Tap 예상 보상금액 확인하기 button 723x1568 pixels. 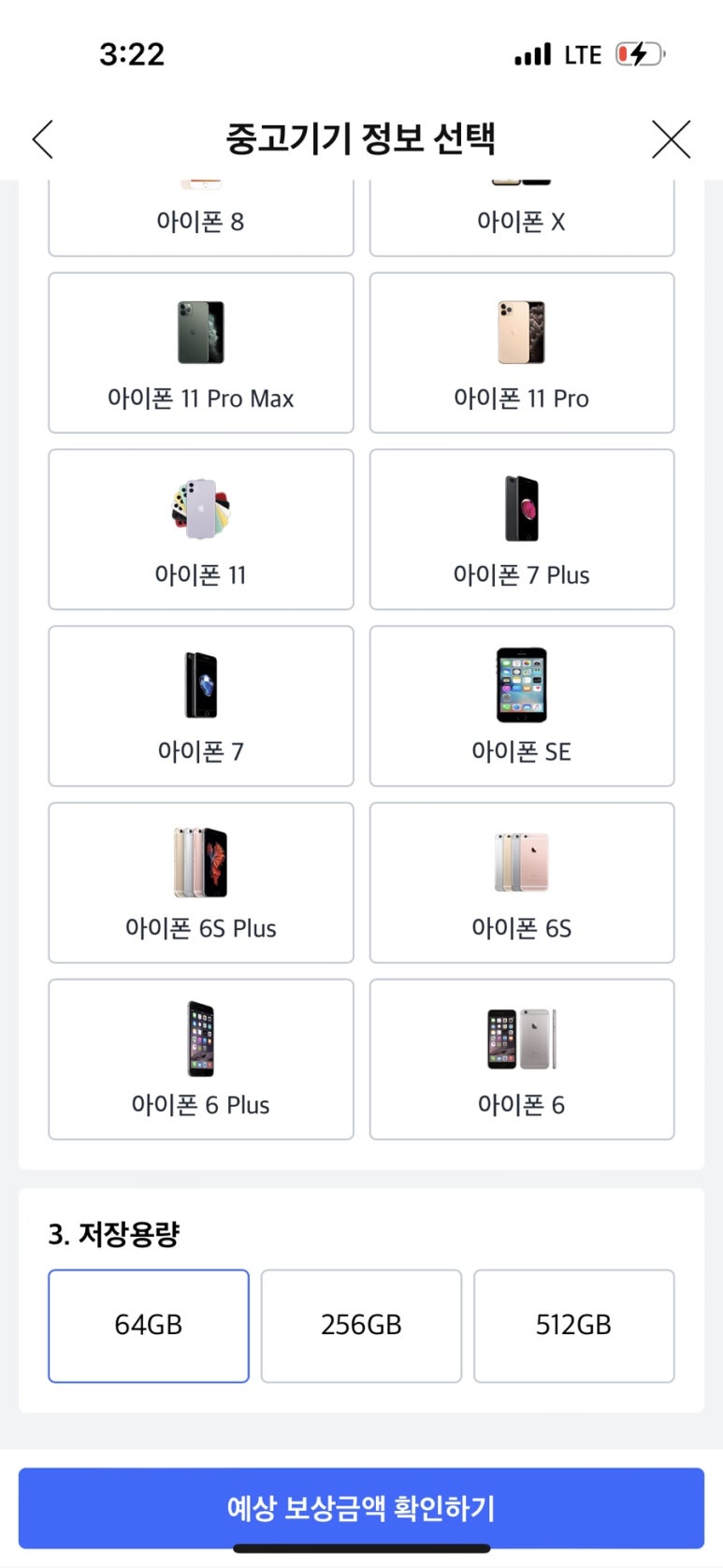tap(361, 1507)
